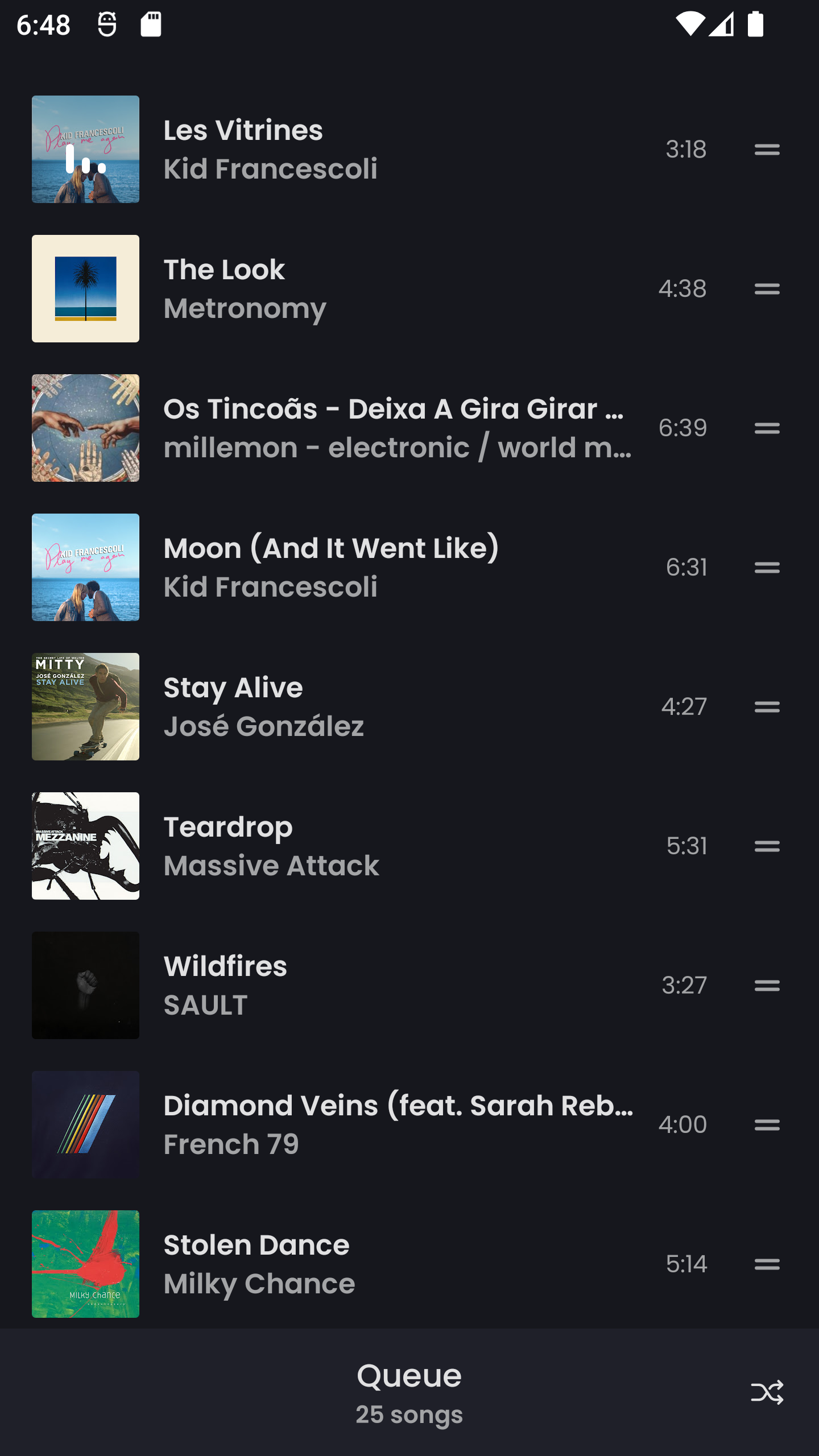Play Diamond Veins by French 79
The height and width of the screenshot is (1456, 819).
tap(341, 1124)
